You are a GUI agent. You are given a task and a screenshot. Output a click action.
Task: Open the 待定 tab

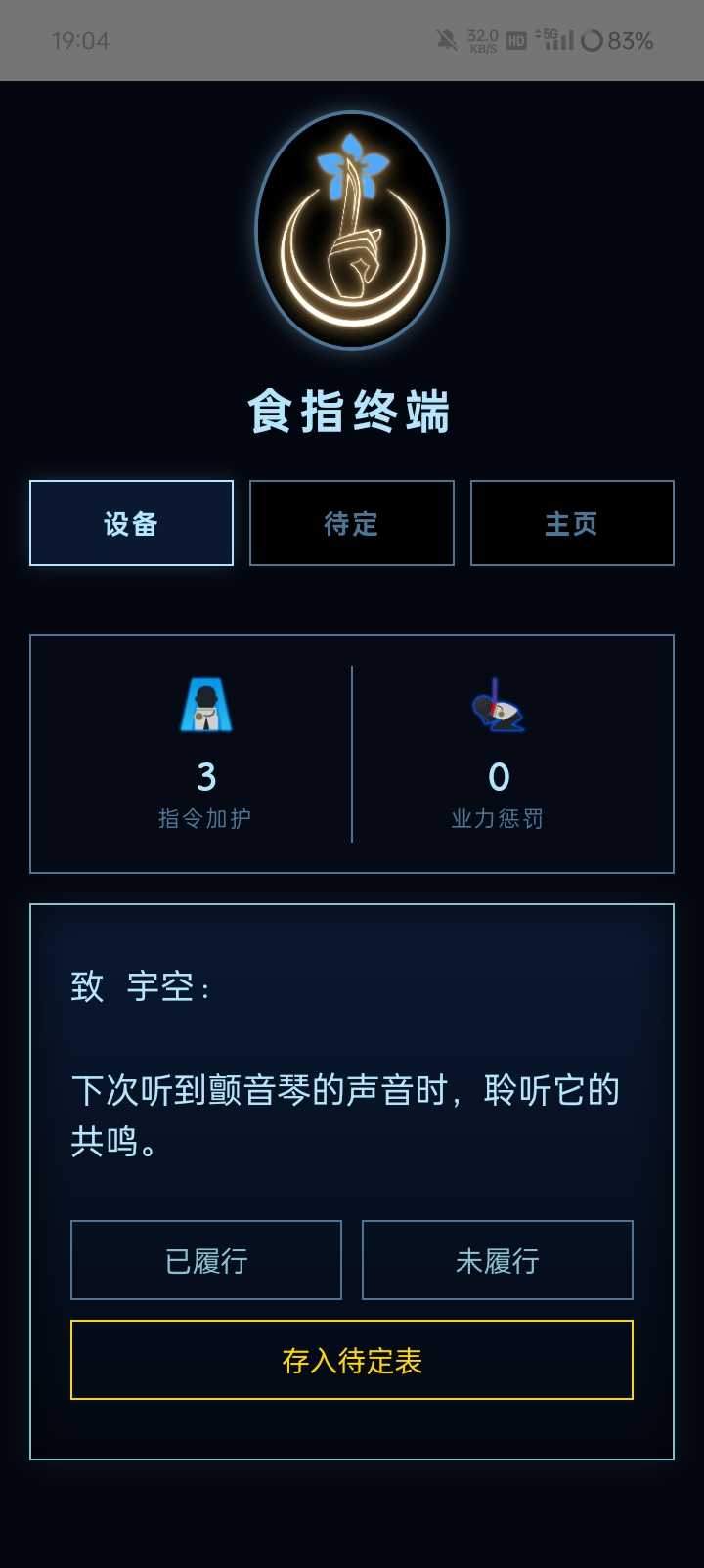click(x=351, y=523)
